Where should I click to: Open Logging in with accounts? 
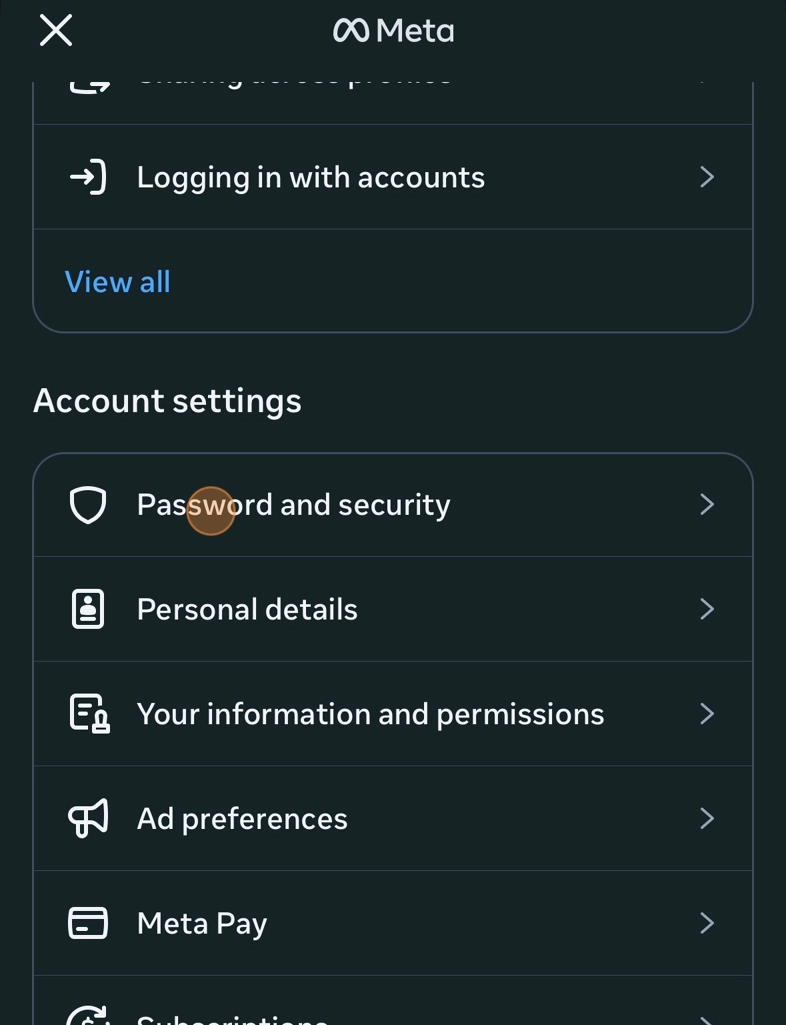(x=392, y=177)
